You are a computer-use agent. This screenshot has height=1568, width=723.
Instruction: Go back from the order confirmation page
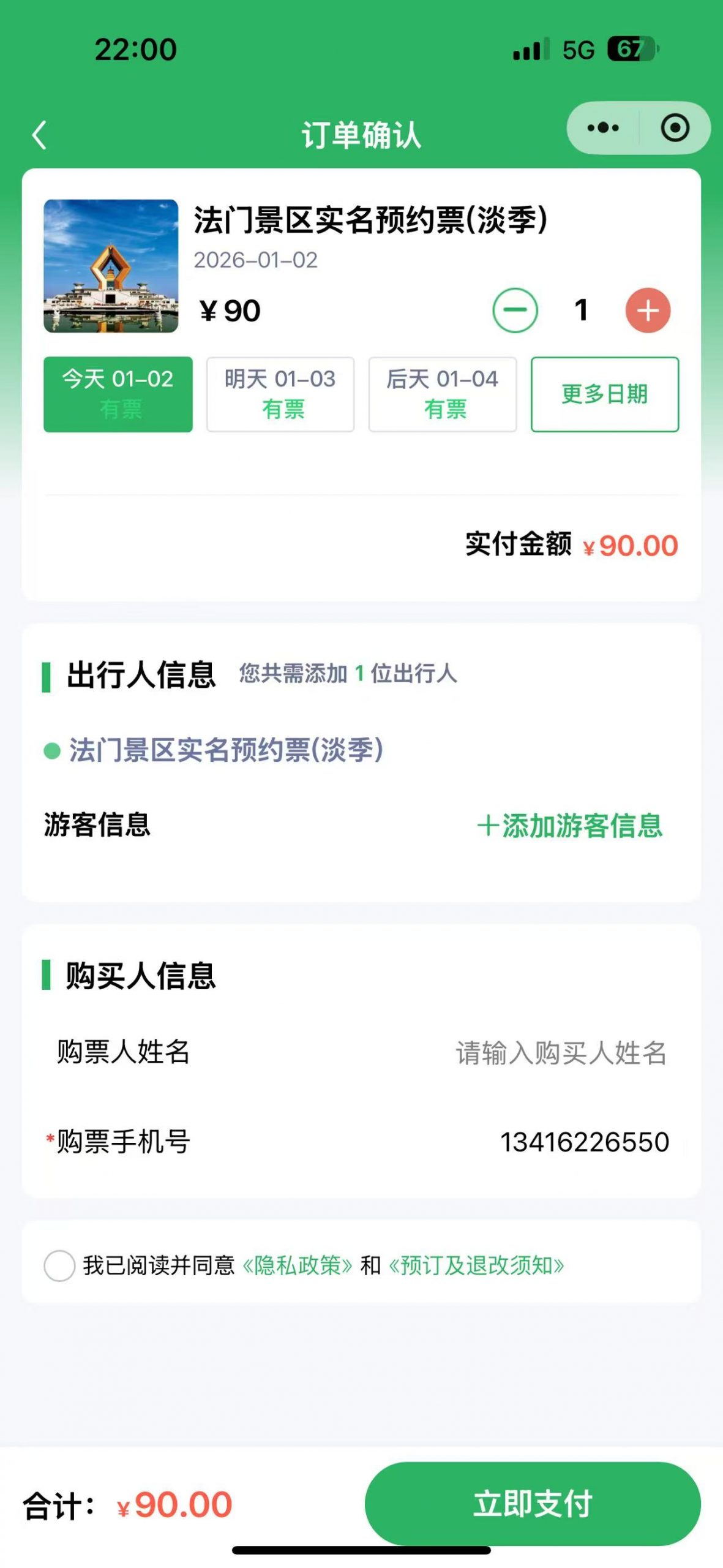click(39, 135)
